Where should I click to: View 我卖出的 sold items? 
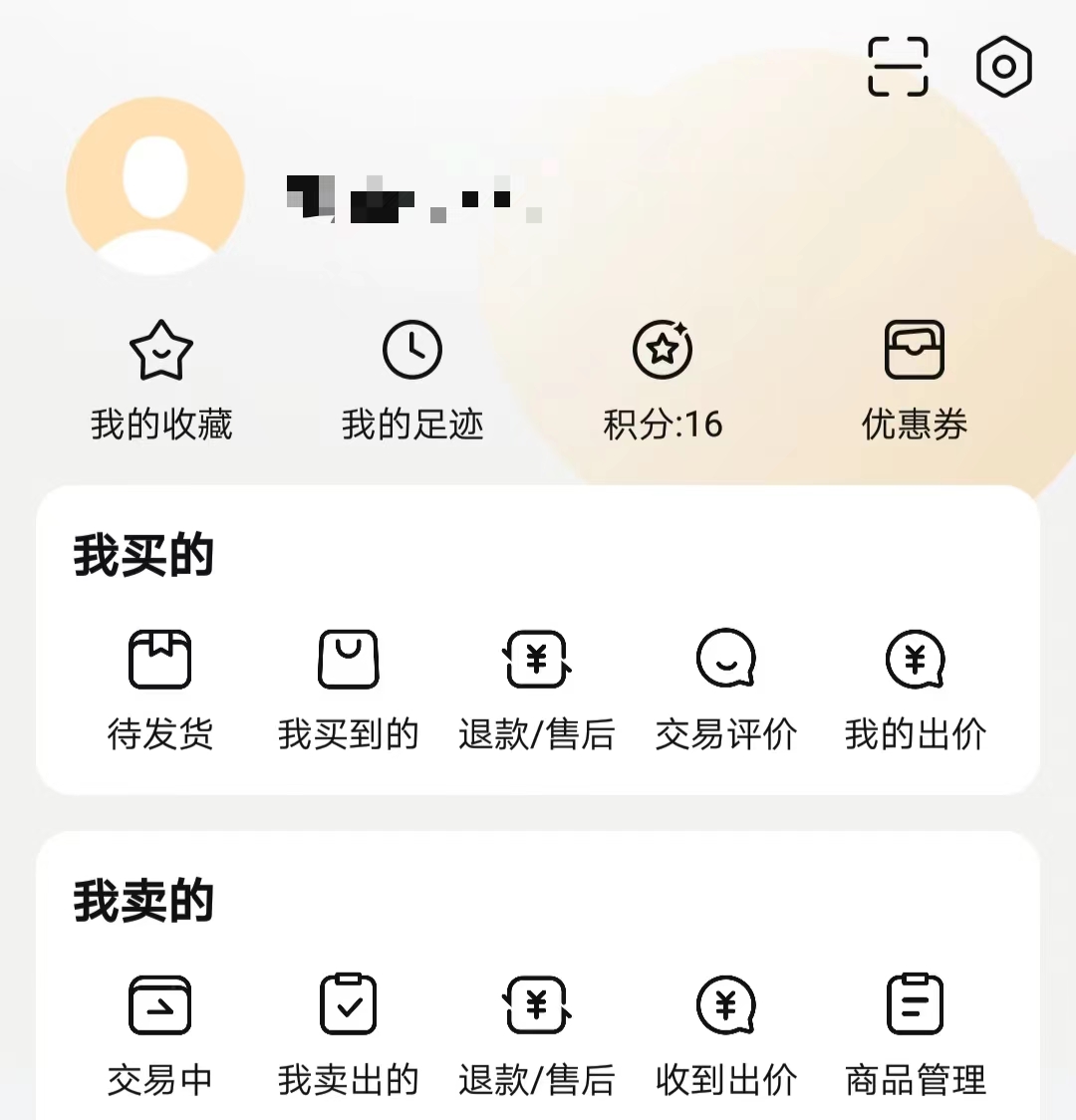coord(348,1034)
